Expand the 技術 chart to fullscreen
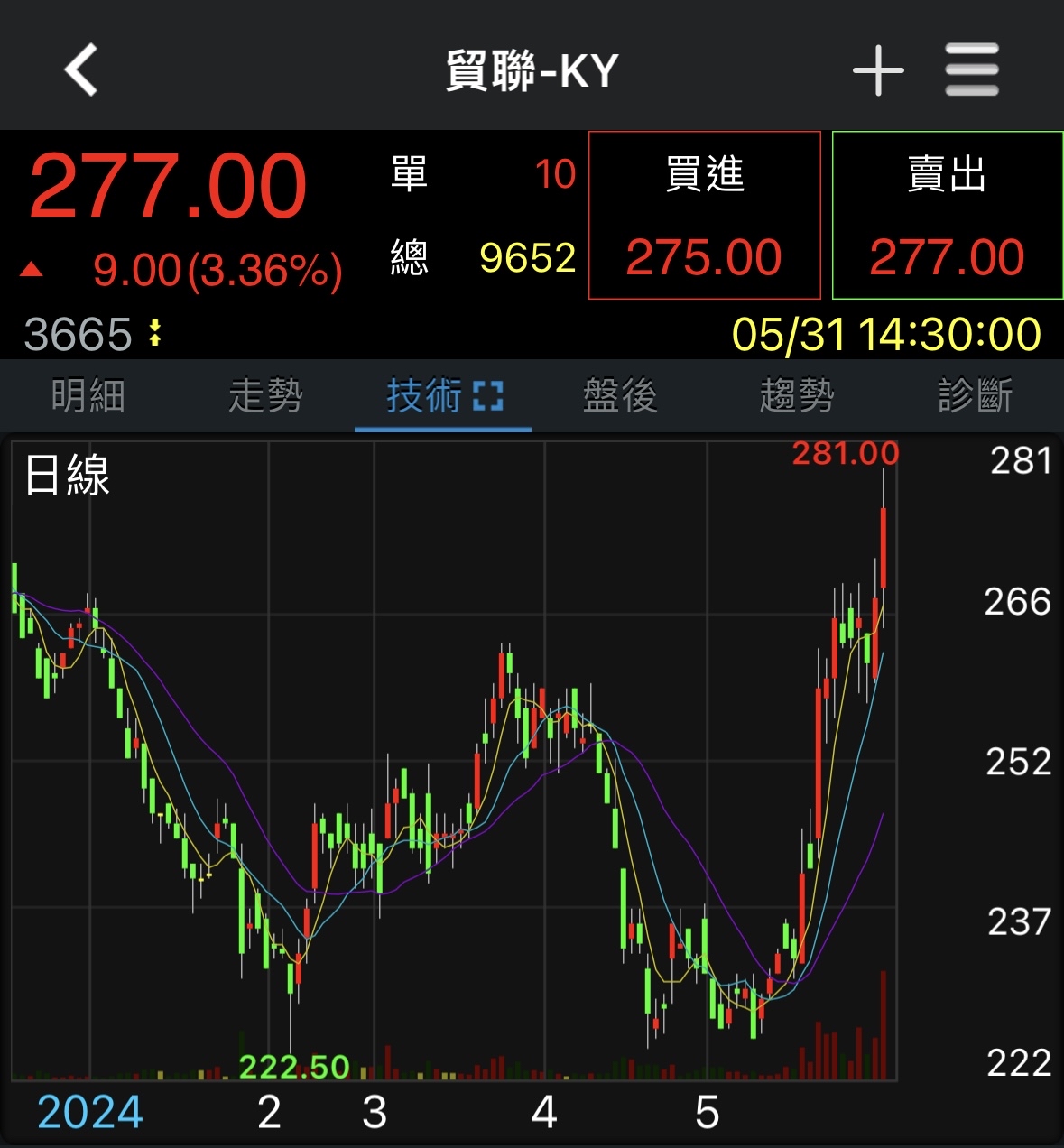Viewport: 1064px width, 1148px height. [x=488, y=396]
